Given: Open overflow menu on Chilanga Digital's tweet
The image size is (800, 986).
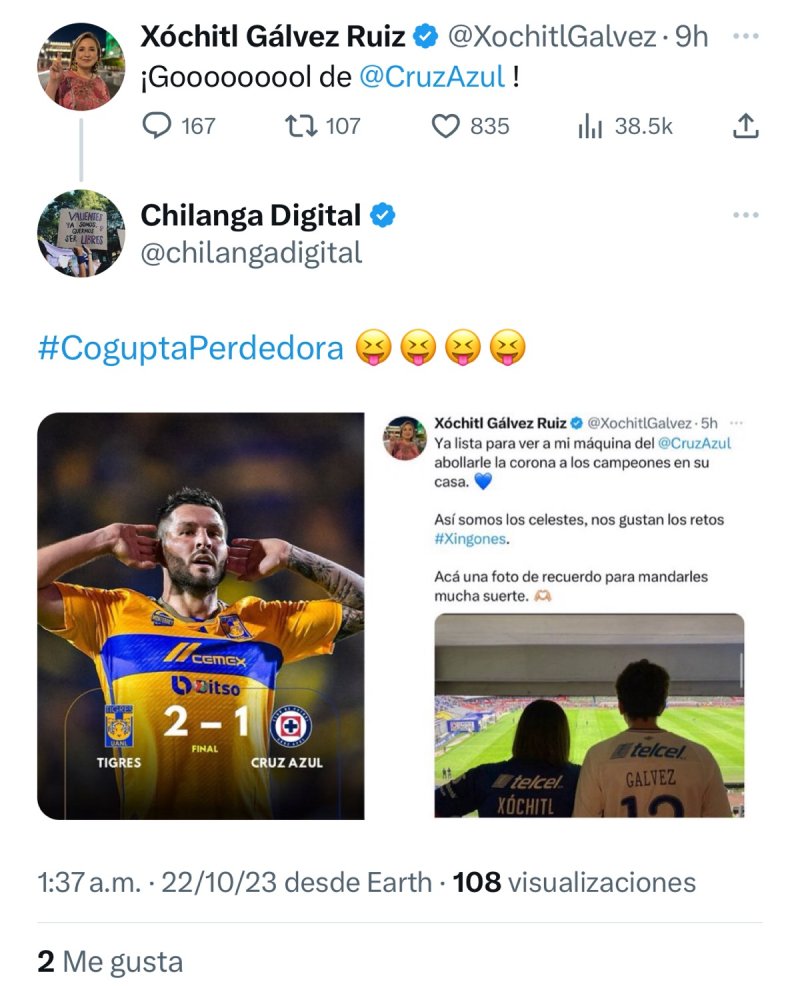Looking at the screenshot, I should (746, 215).
